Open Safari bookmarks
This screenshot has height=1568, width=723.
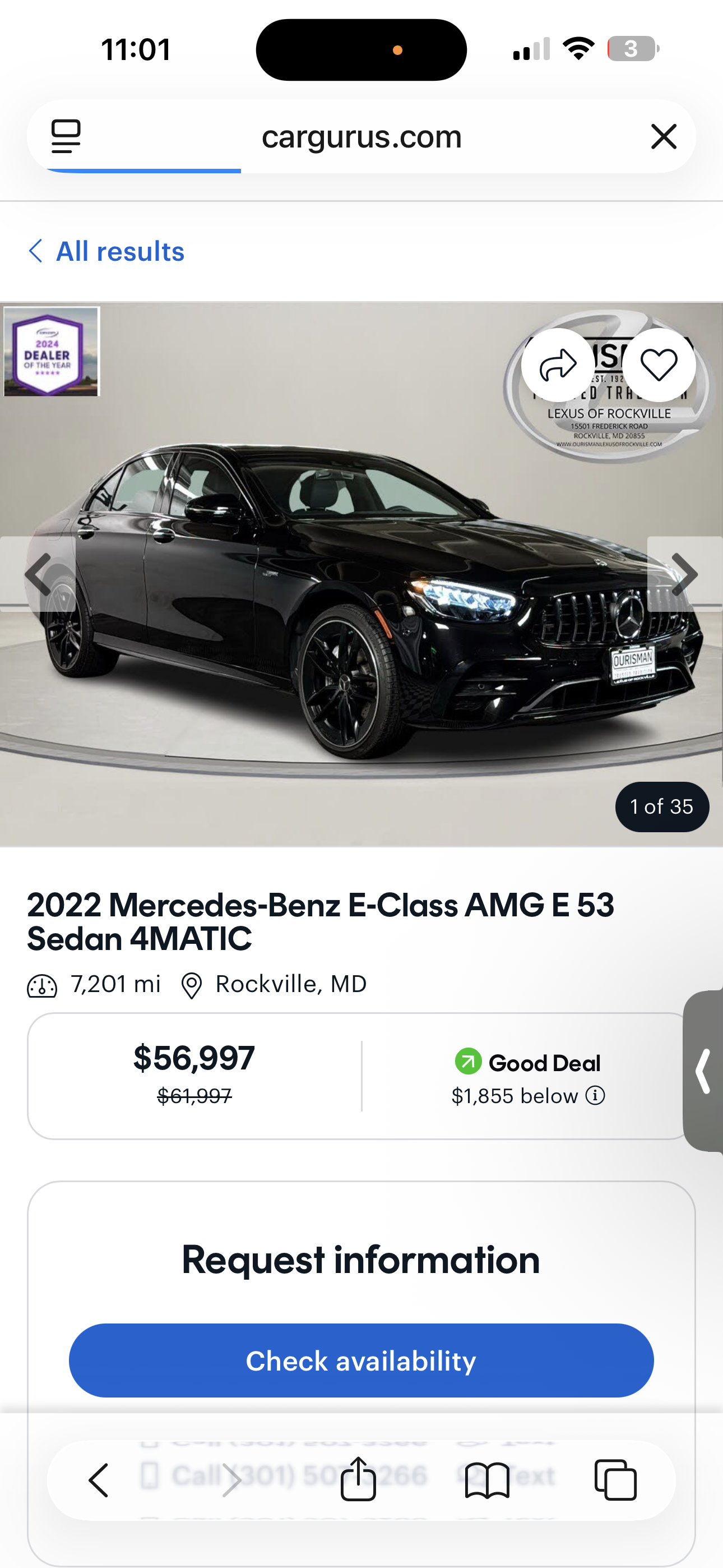(x=487, y=1481)
